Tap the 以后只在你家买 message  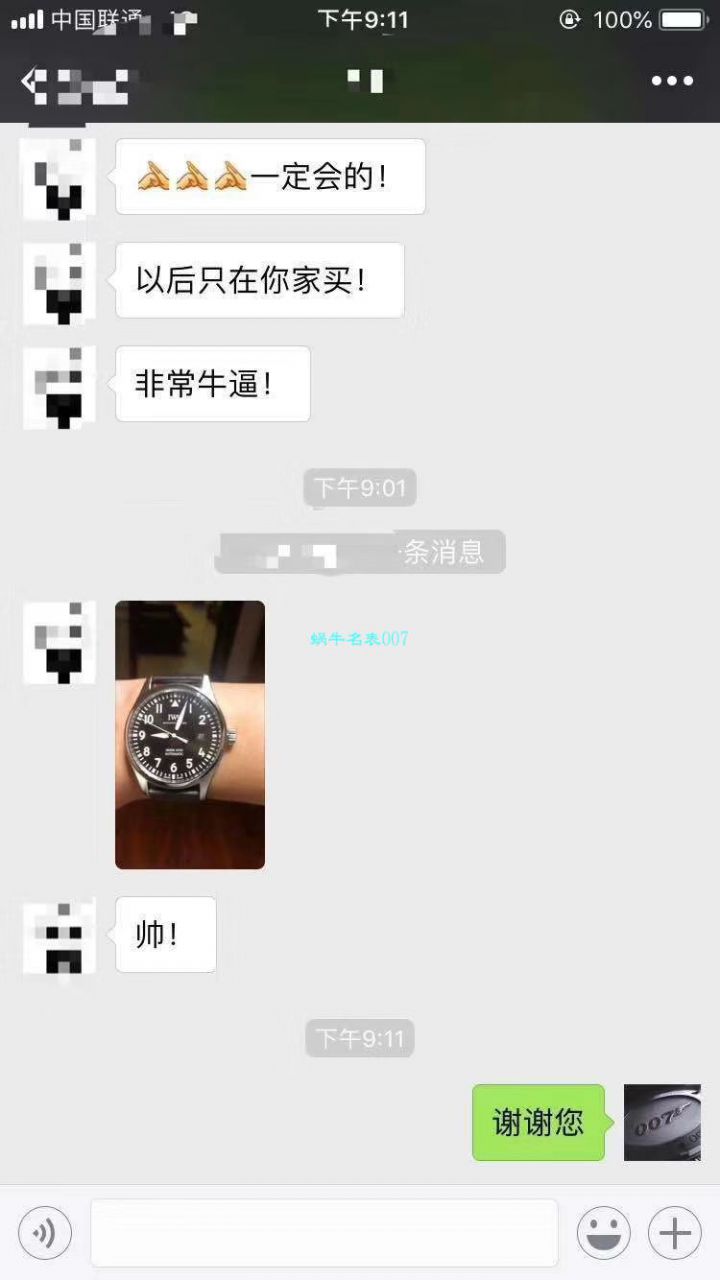coord(259,280)
